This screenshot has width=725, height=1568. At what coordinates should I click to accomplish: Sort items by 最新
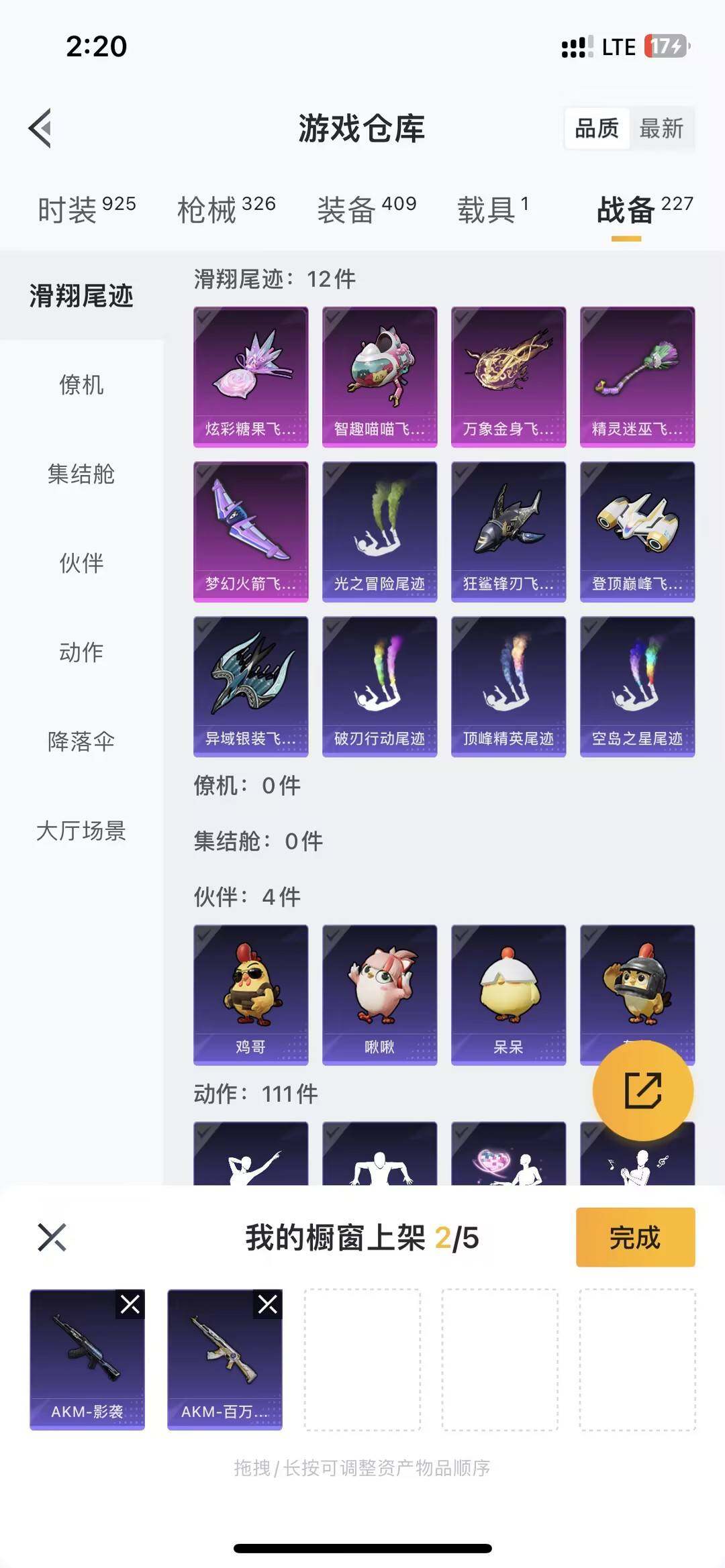(x=662, y=129)
